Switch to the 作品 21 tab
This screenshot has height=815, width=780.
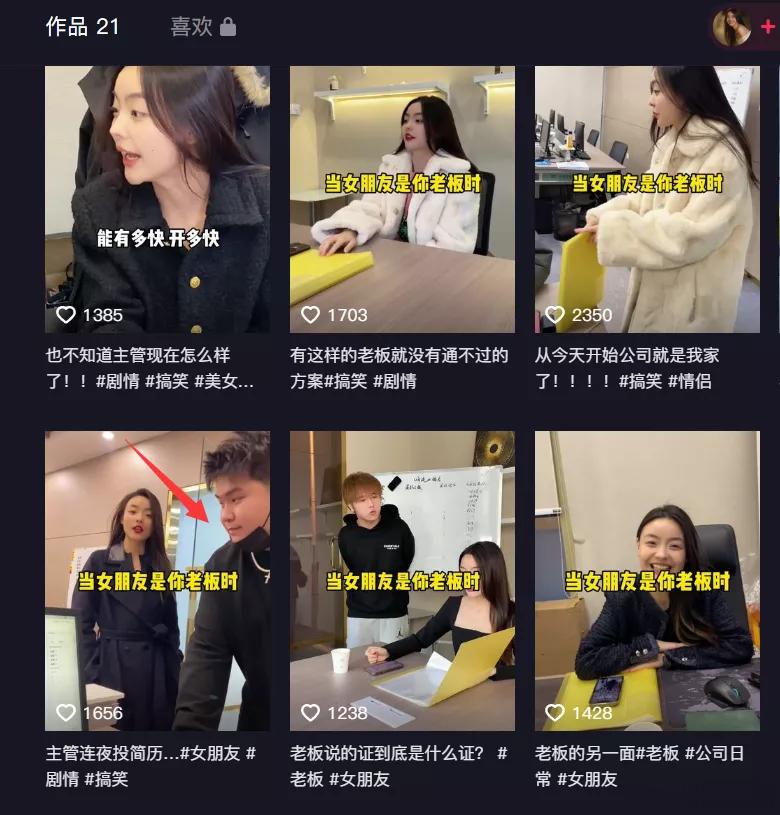pos(82,27)
